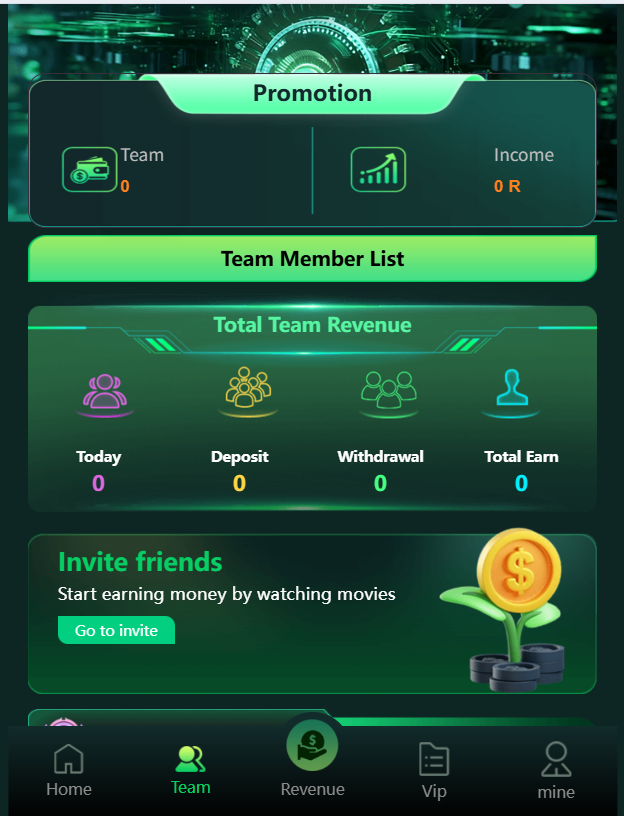Select the Team tab
Screen dimensions: 624x816
coord(190,769)
